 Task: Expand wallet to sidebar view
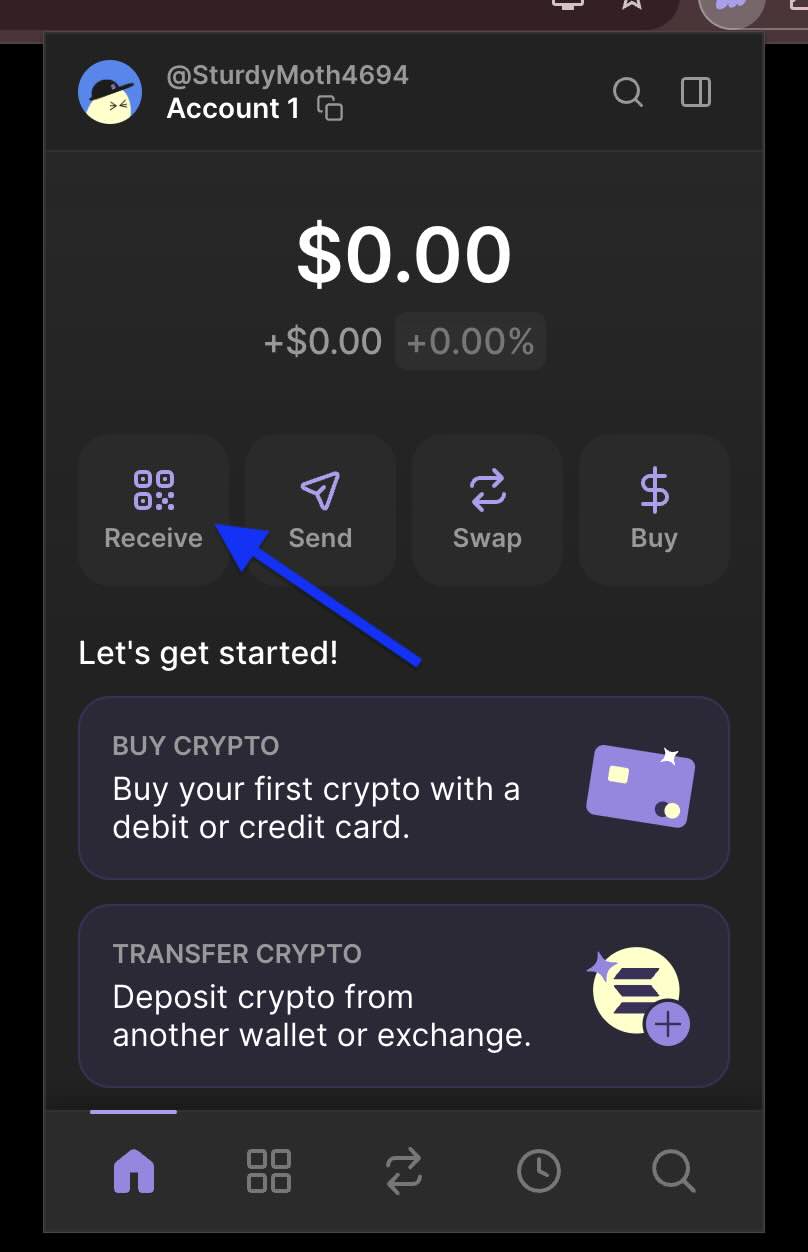[695, 92]
